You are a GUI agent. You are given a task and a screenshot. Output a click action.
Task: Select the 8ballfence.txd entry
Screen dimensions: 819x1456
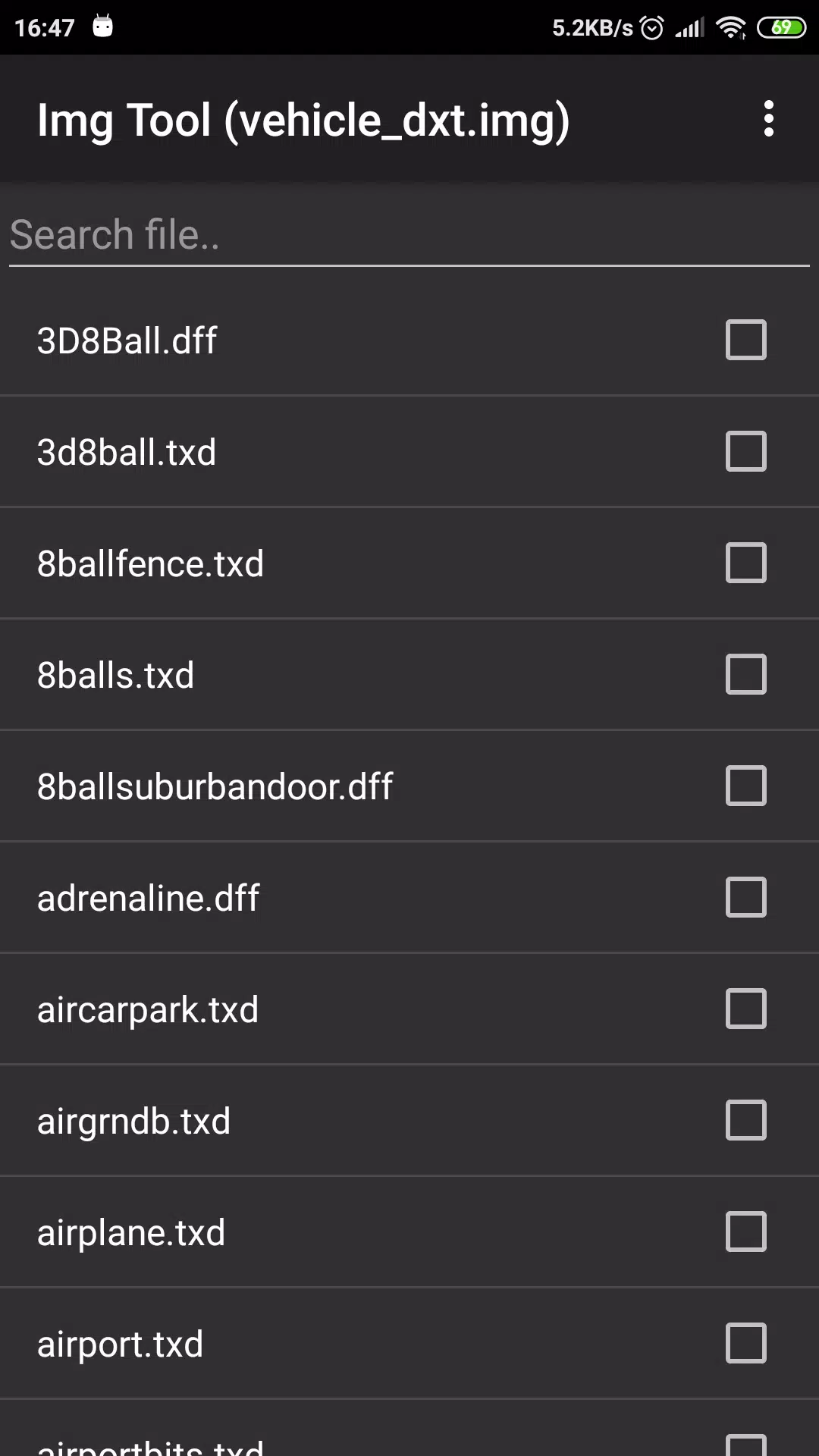303,563
